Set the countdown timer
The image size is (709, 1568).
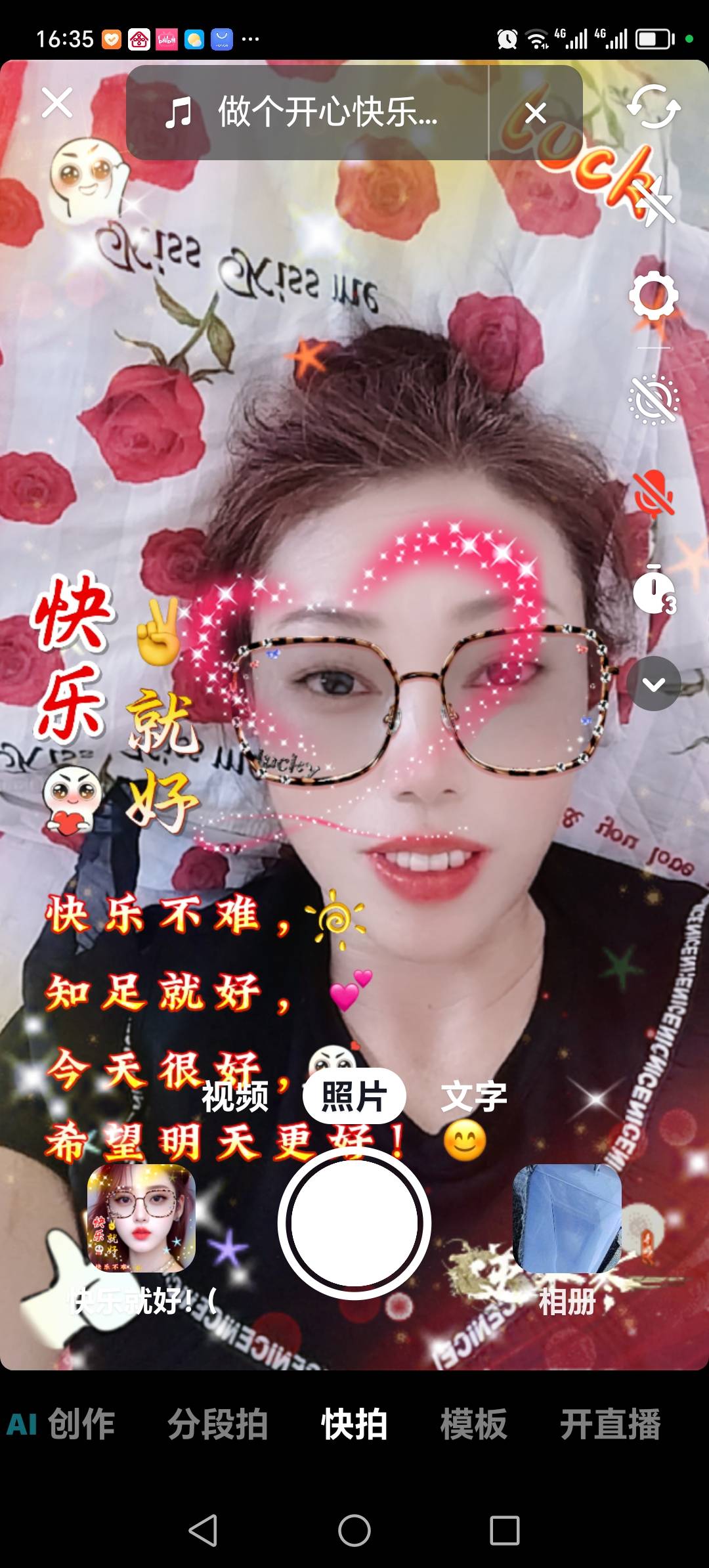[x=653, y=590]
